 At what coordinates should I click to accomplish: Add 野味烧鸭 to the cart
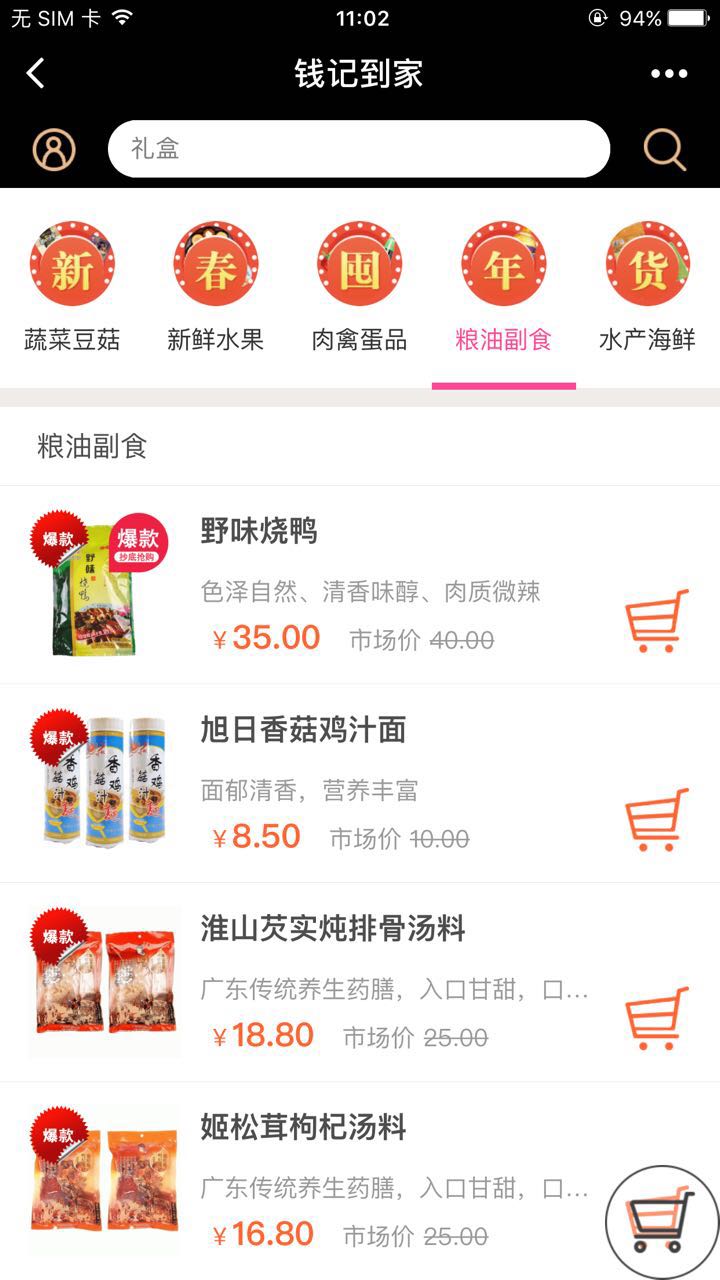click(x=657, y=621)
